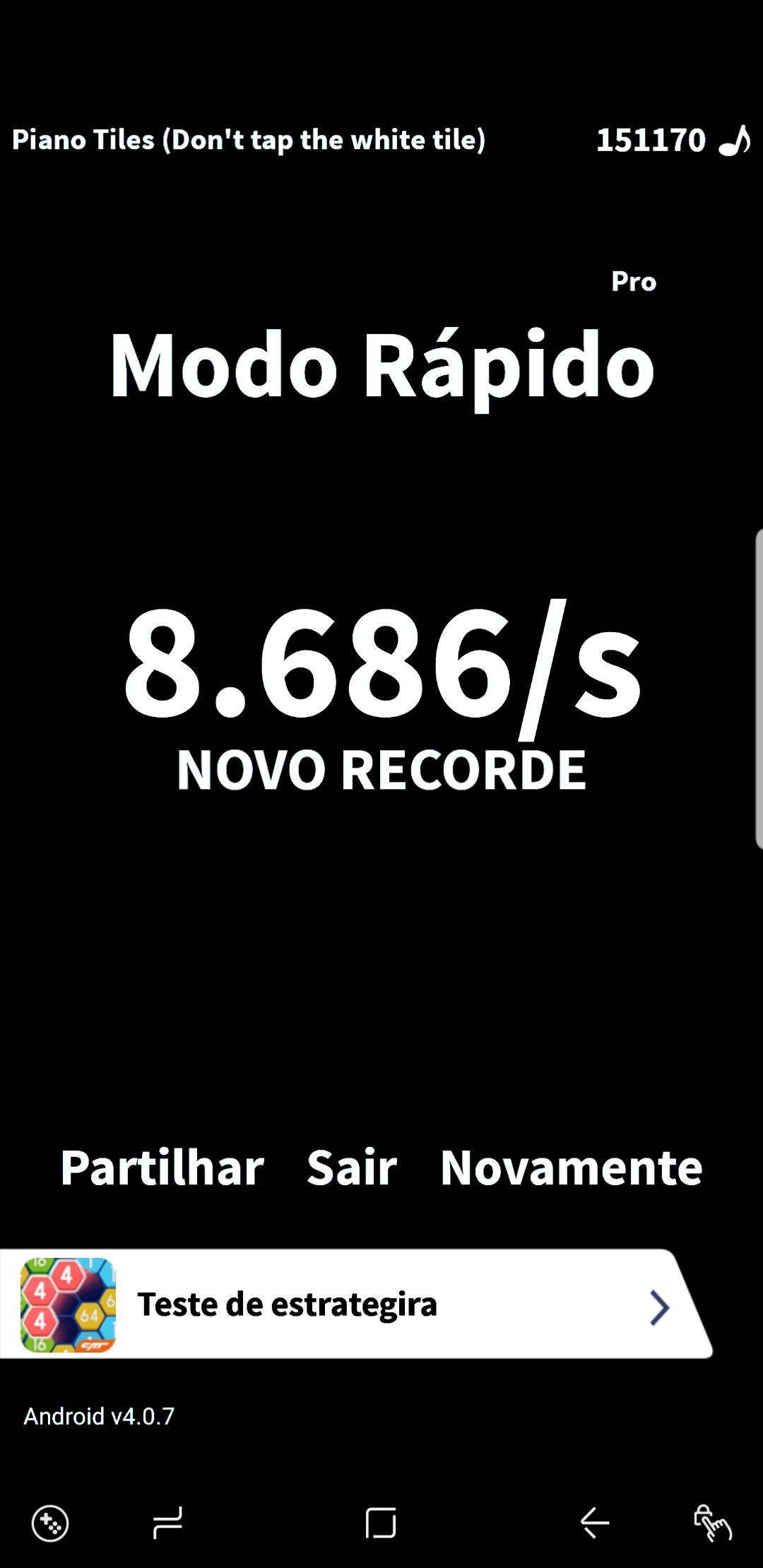This screenshot has height=1568, width=763.
Task: Open the recent apps view
Action: (x=167, y=1522)
